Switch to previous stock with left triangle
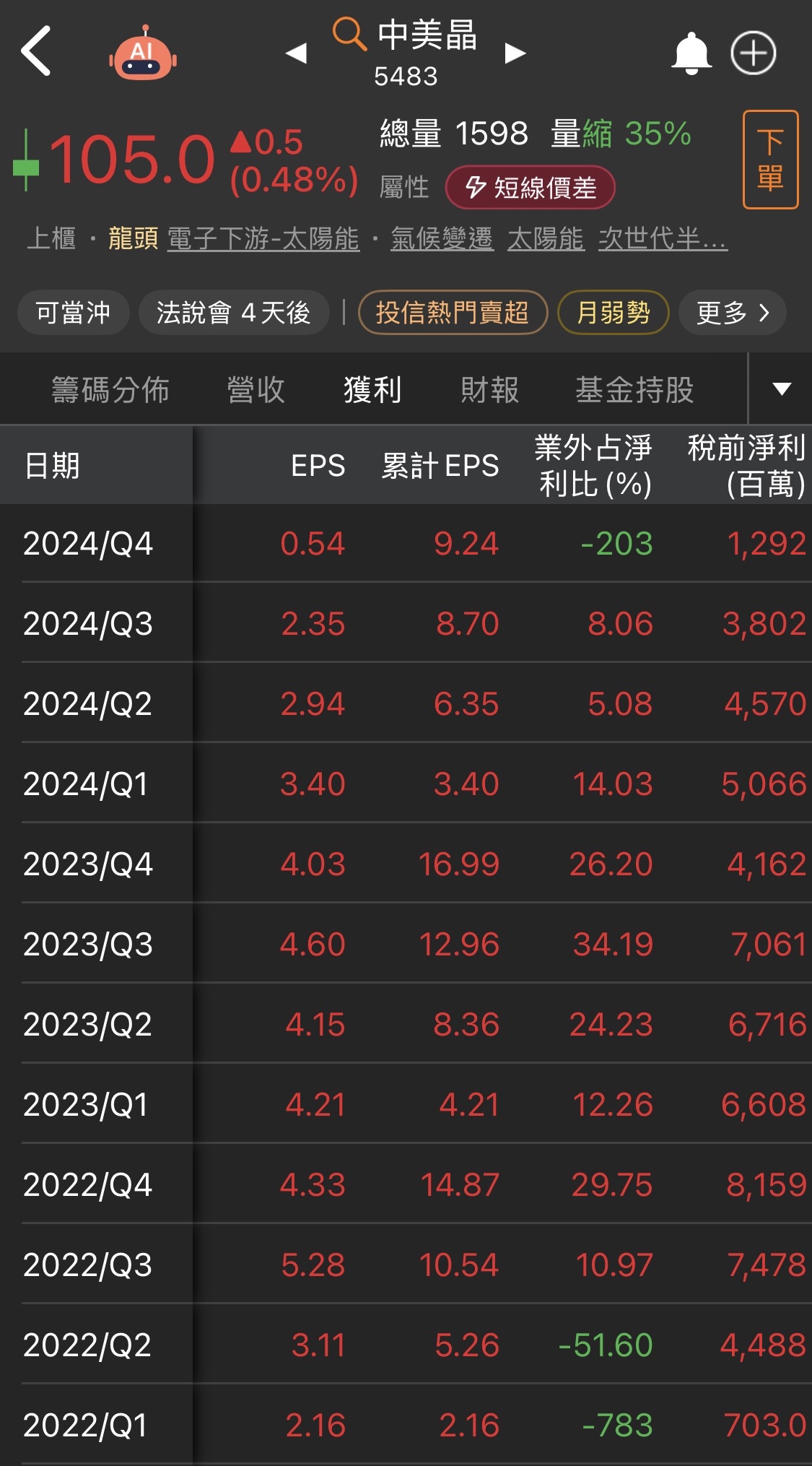This screenshot has width=812, height=1466. coord(296,53)
